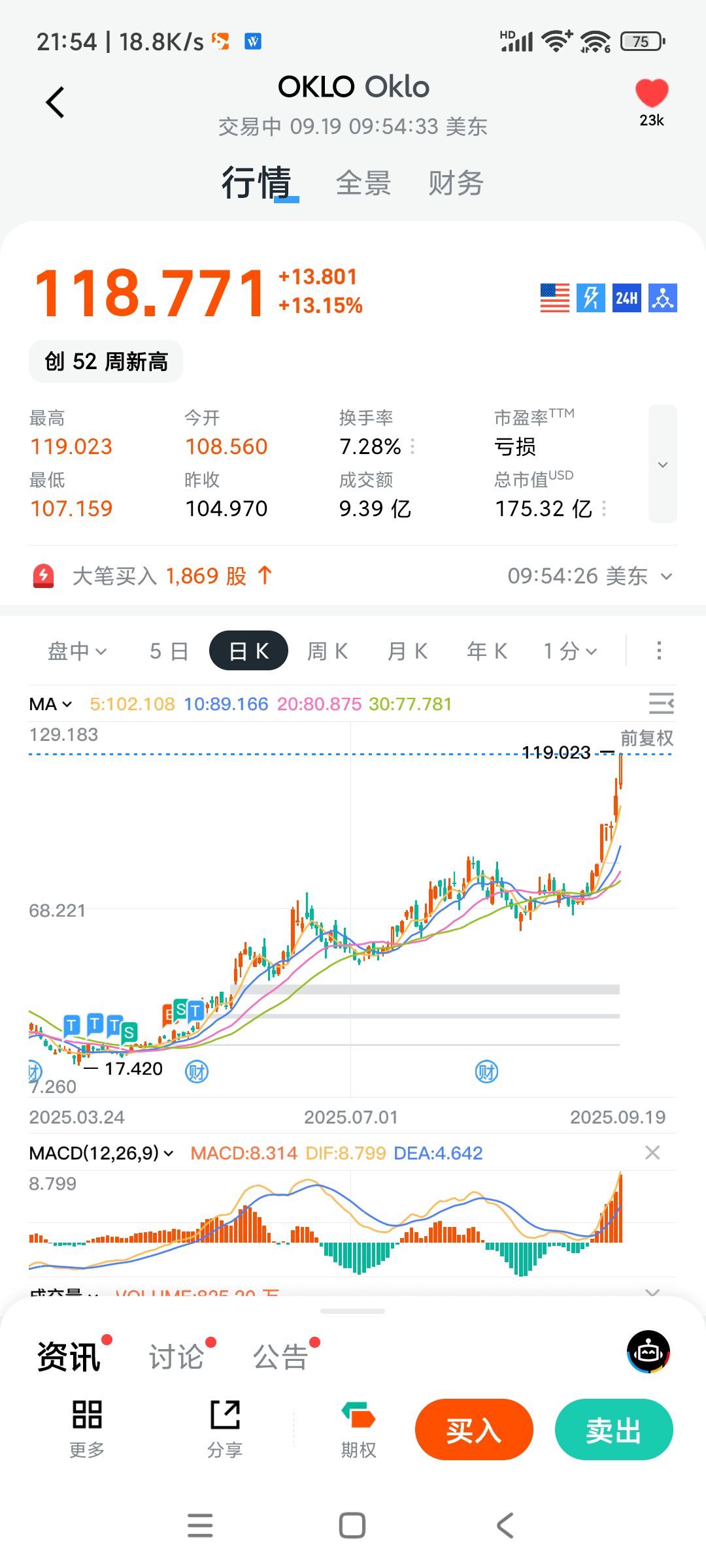Select the 月K chart period

pyautogui.click(x=407, y=651)
